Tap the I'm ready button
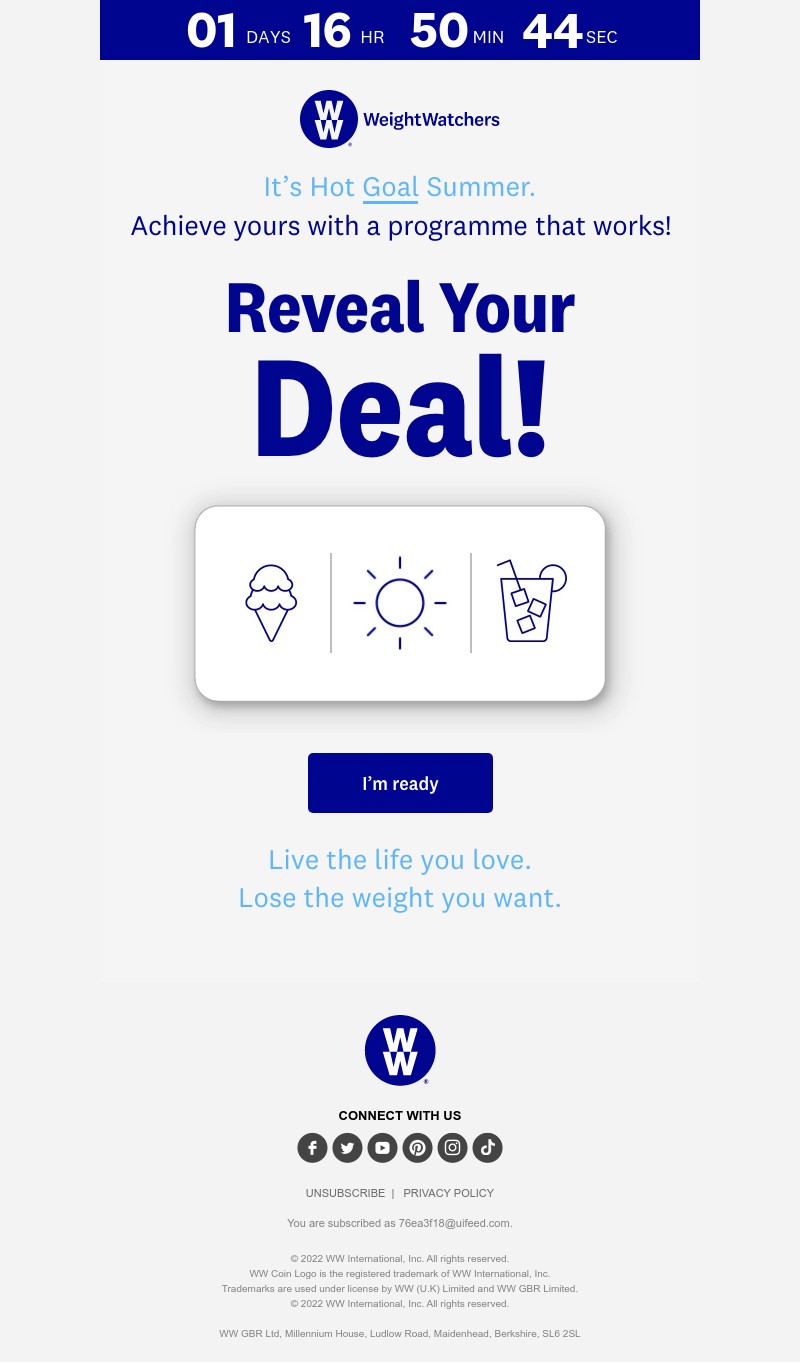The width and height of the screenshot is (800, 1364). [400, 783]
